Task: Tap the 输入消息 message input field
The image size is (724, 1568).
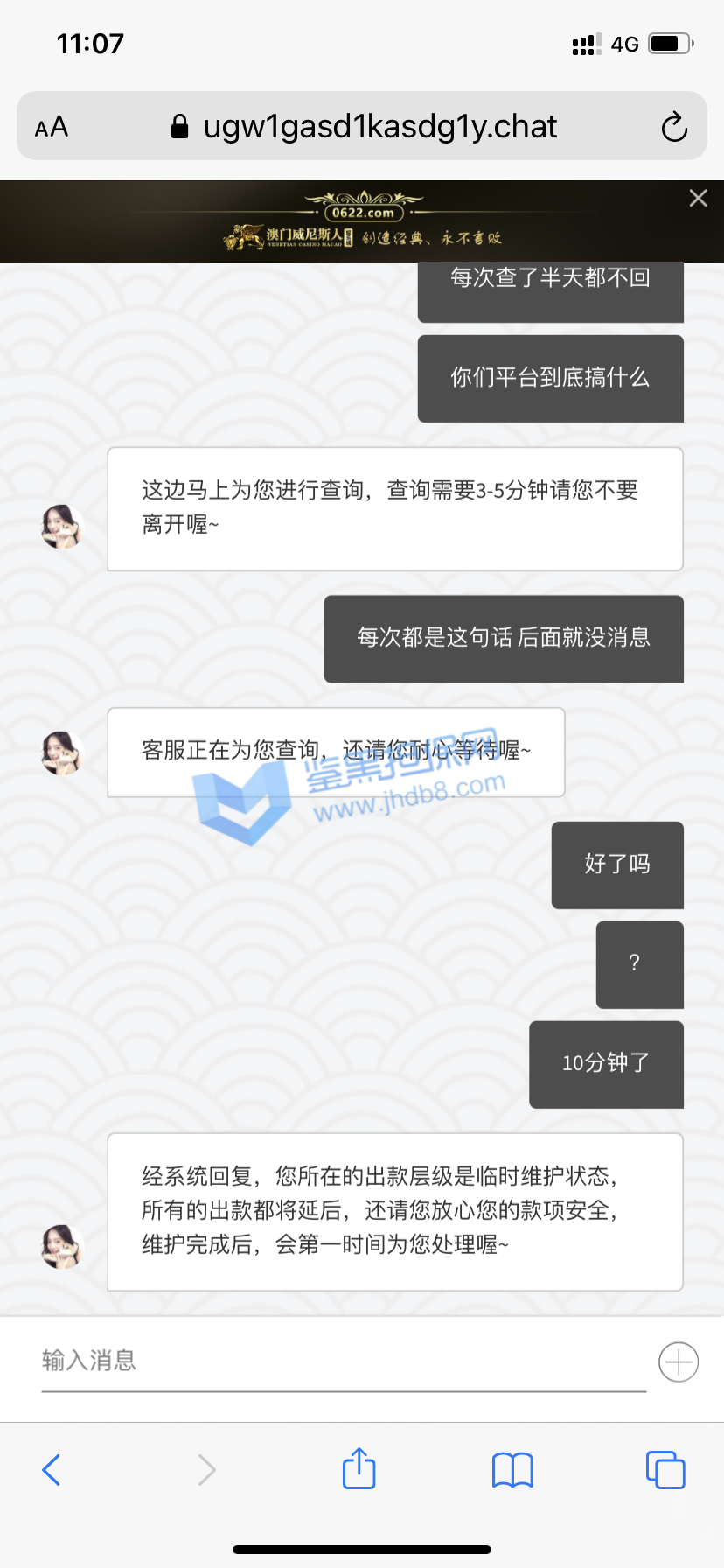Action: coord(343,1361)
